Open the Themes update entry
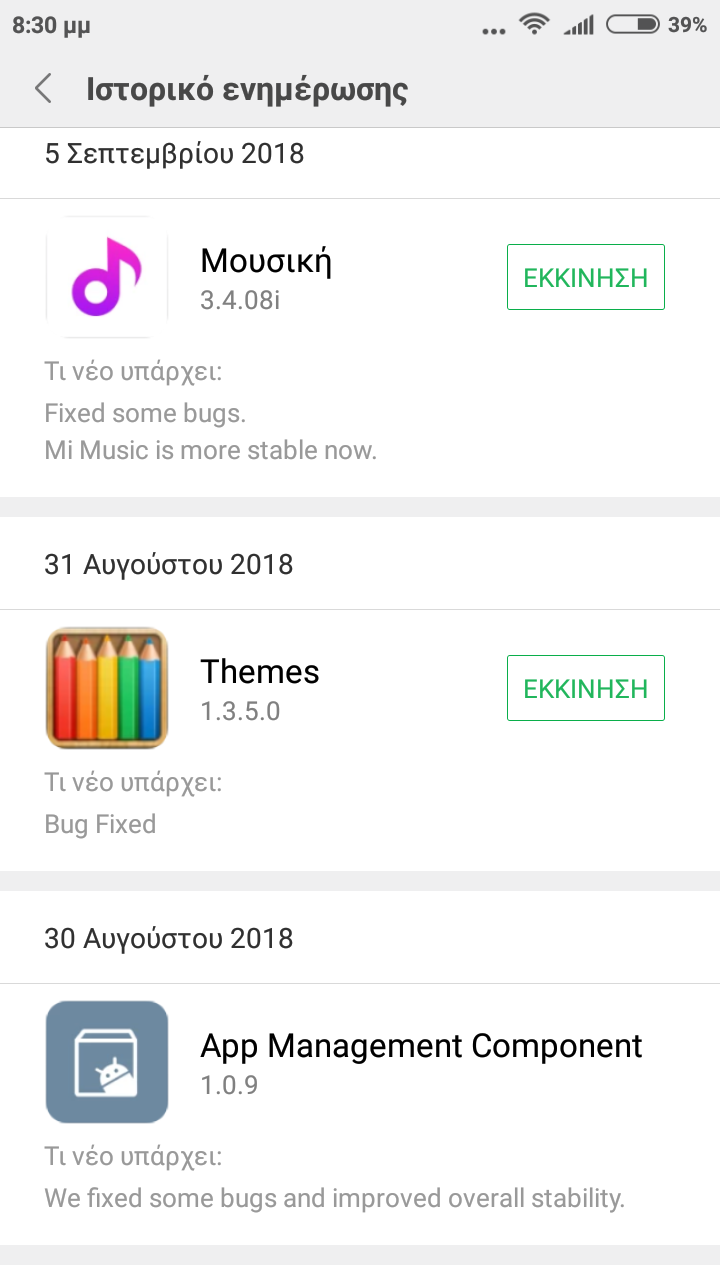The image size is (720, 1280). point(259,672)
